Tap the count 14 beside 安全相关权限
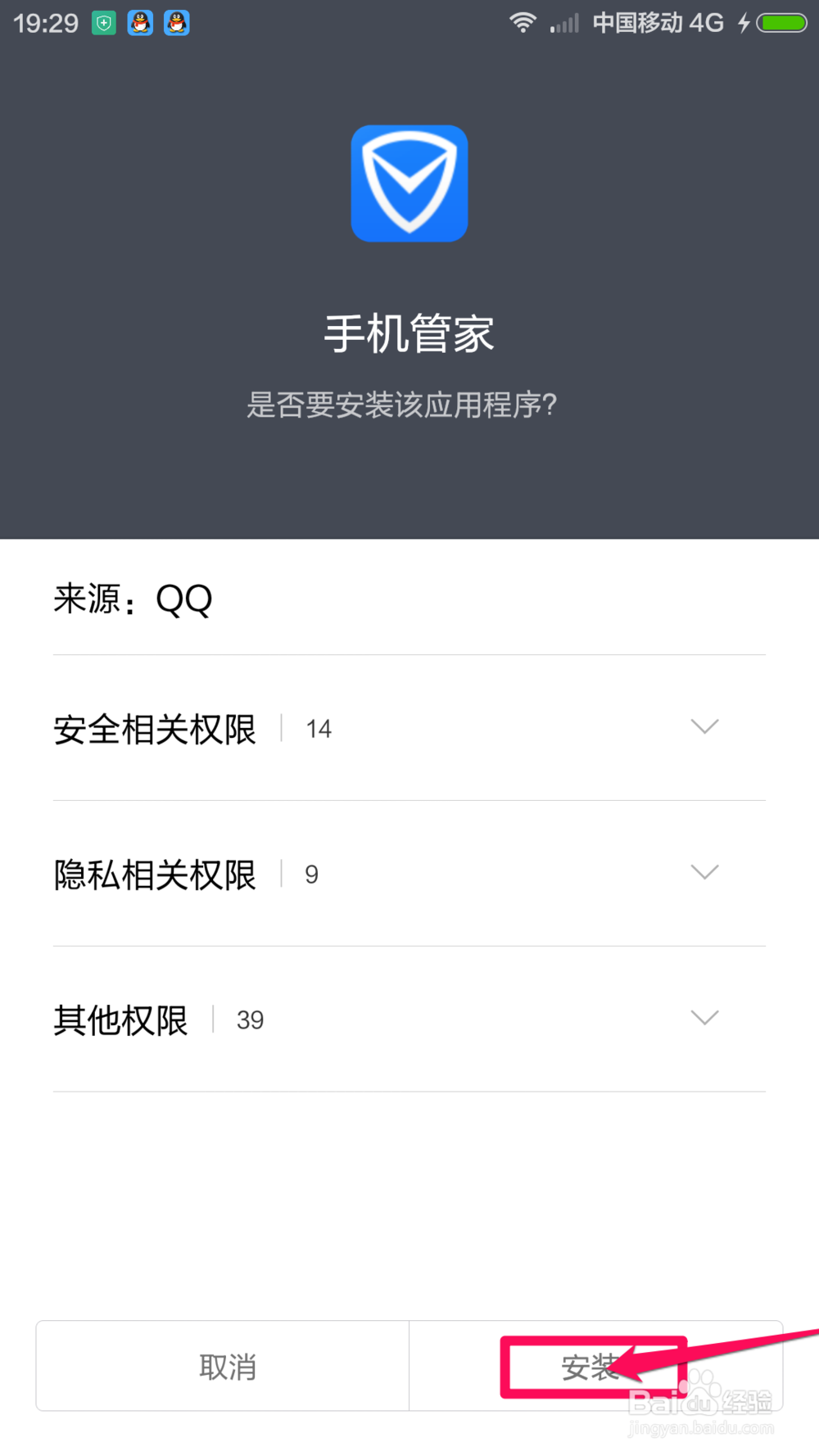 pos(319,727)
